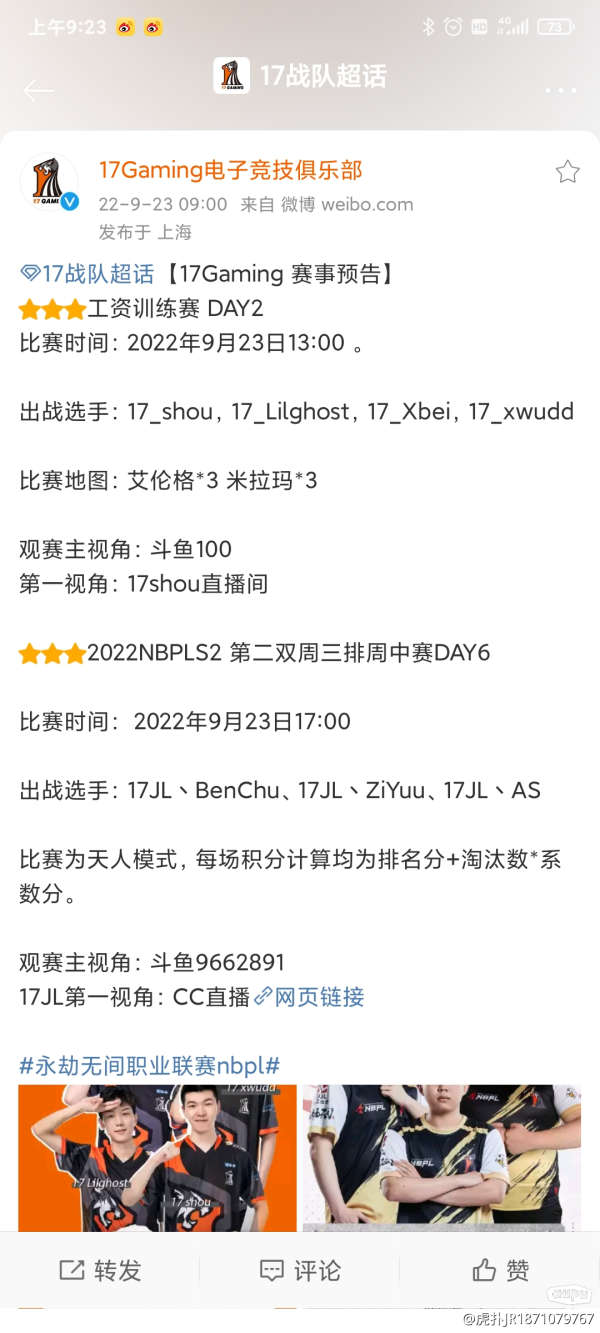Open the 17战队超话 header title
The height and width of the screenshot is (1333, 600).
300,76
